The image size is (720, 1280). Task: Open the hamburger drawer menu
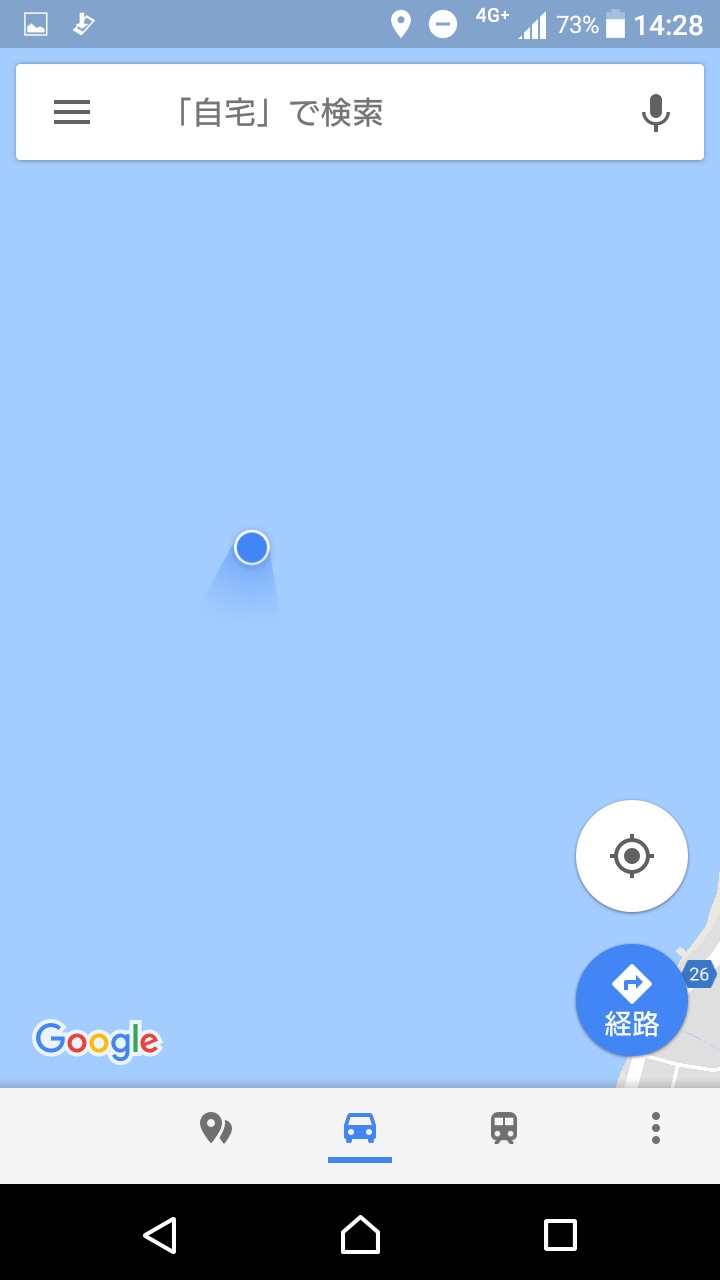pyautogui.click(x=72, y=112)
